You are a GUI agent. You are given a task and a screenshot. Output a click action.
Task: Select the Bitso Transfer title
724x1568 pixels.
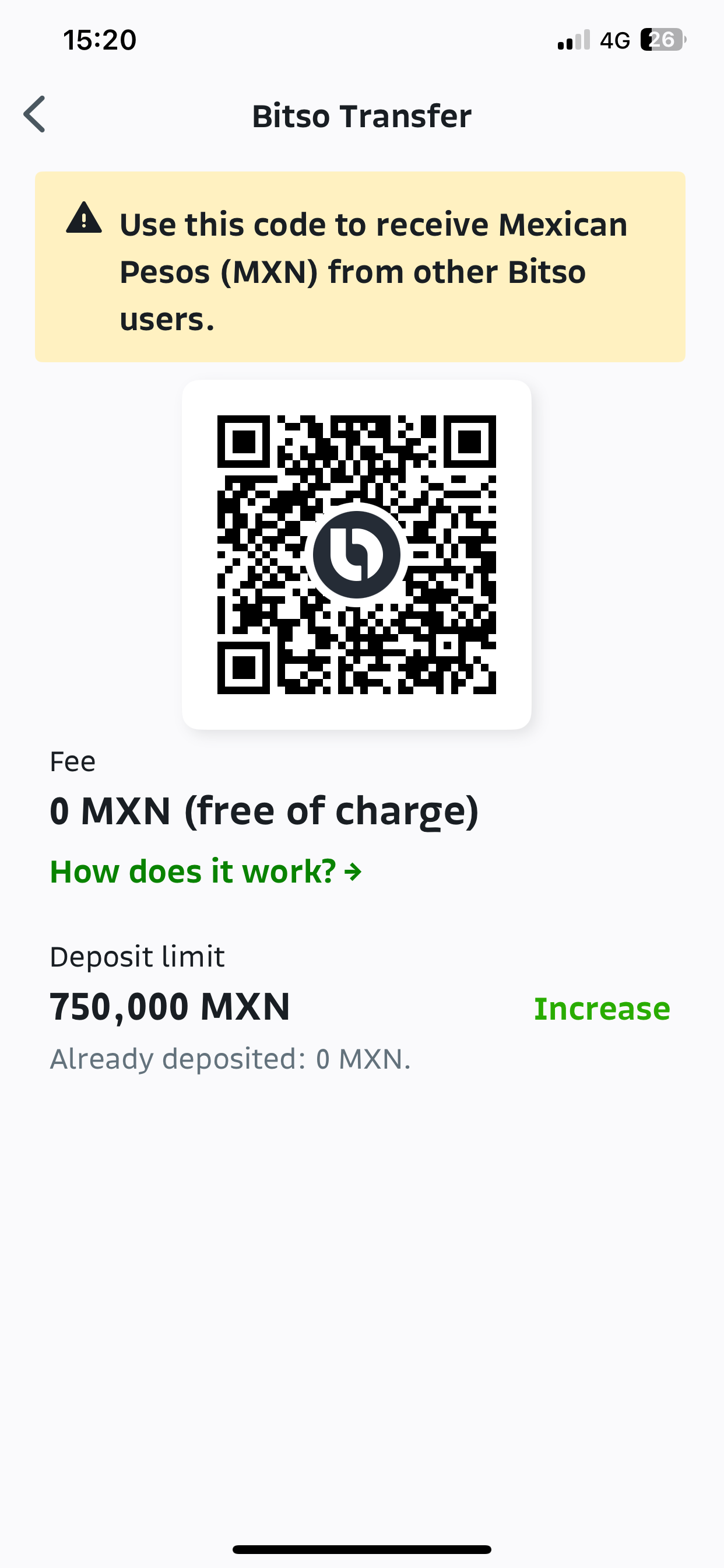click(361, 116)
